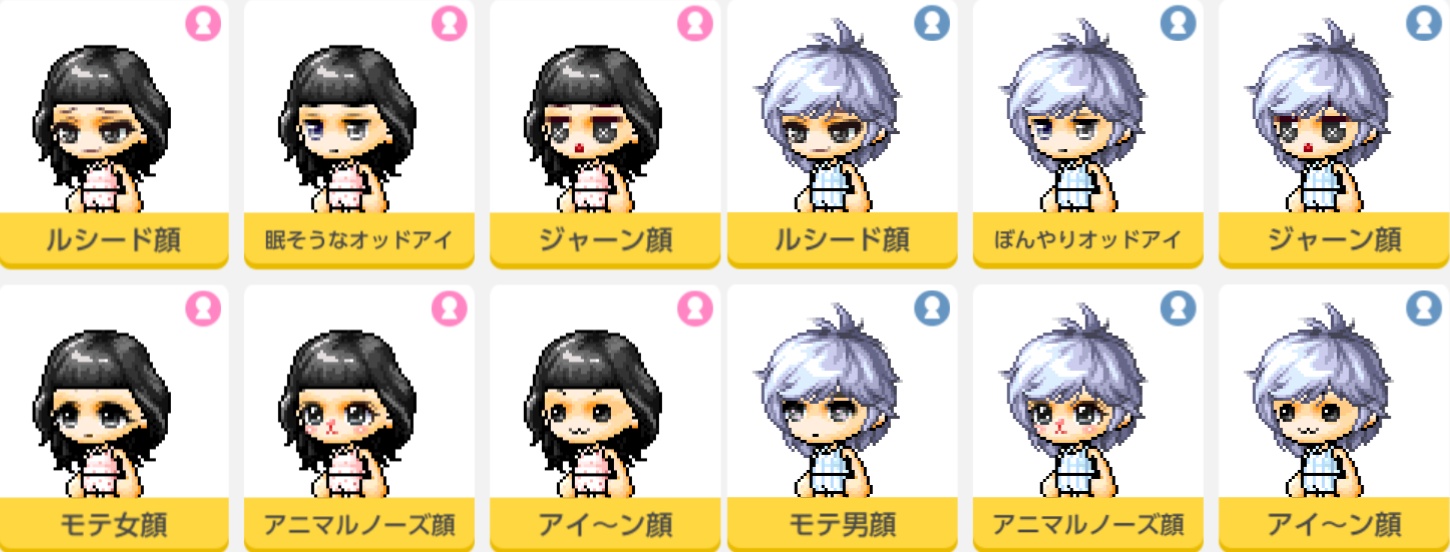The height and width of the screenshot is (552, 1450).
Task: Select the black-haired female アイ〜ン顔 card
Action: [605, 418]
